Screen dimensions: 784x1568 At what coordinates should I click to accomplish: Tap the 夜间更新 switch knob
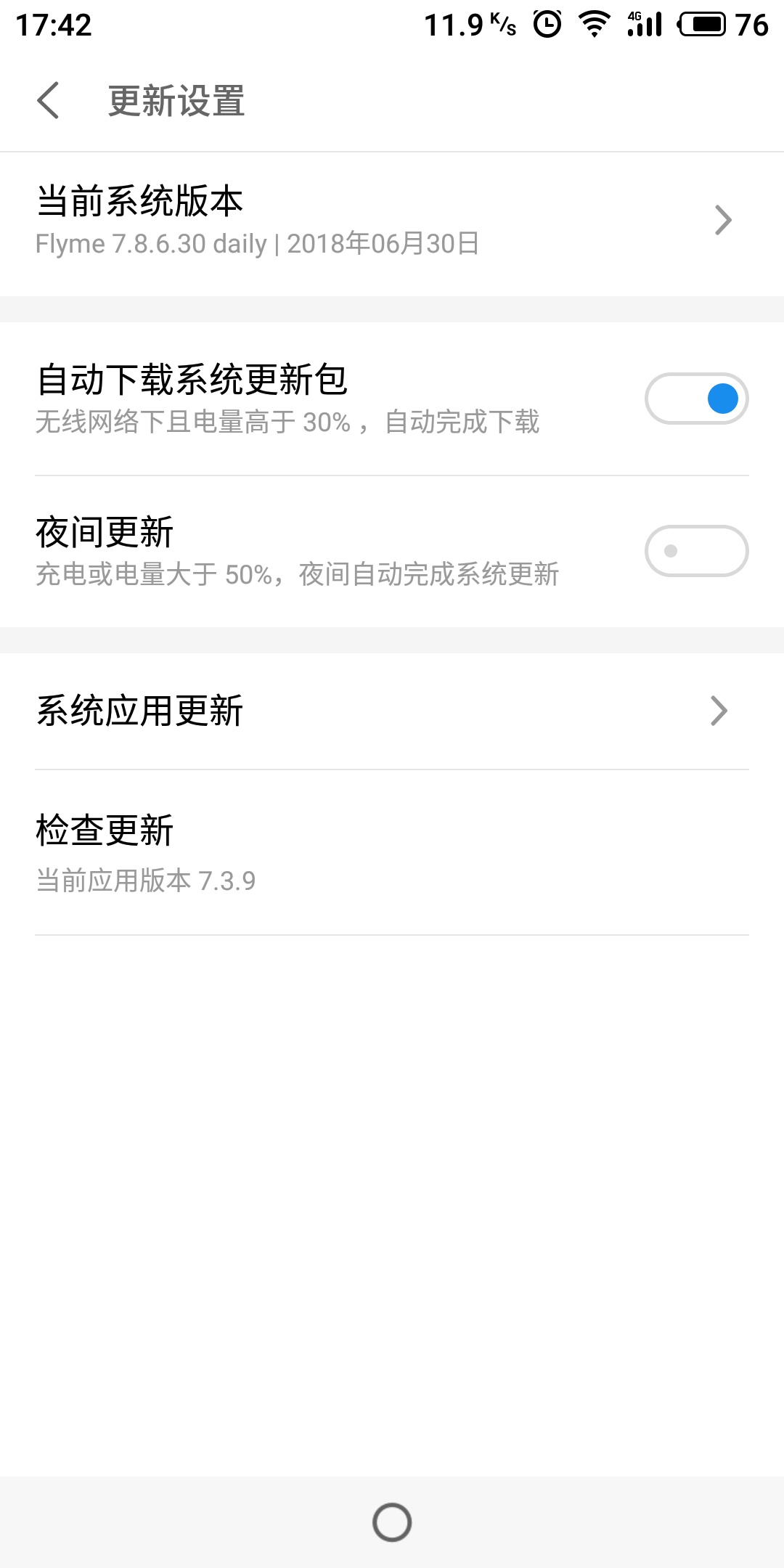coord(671,551)
